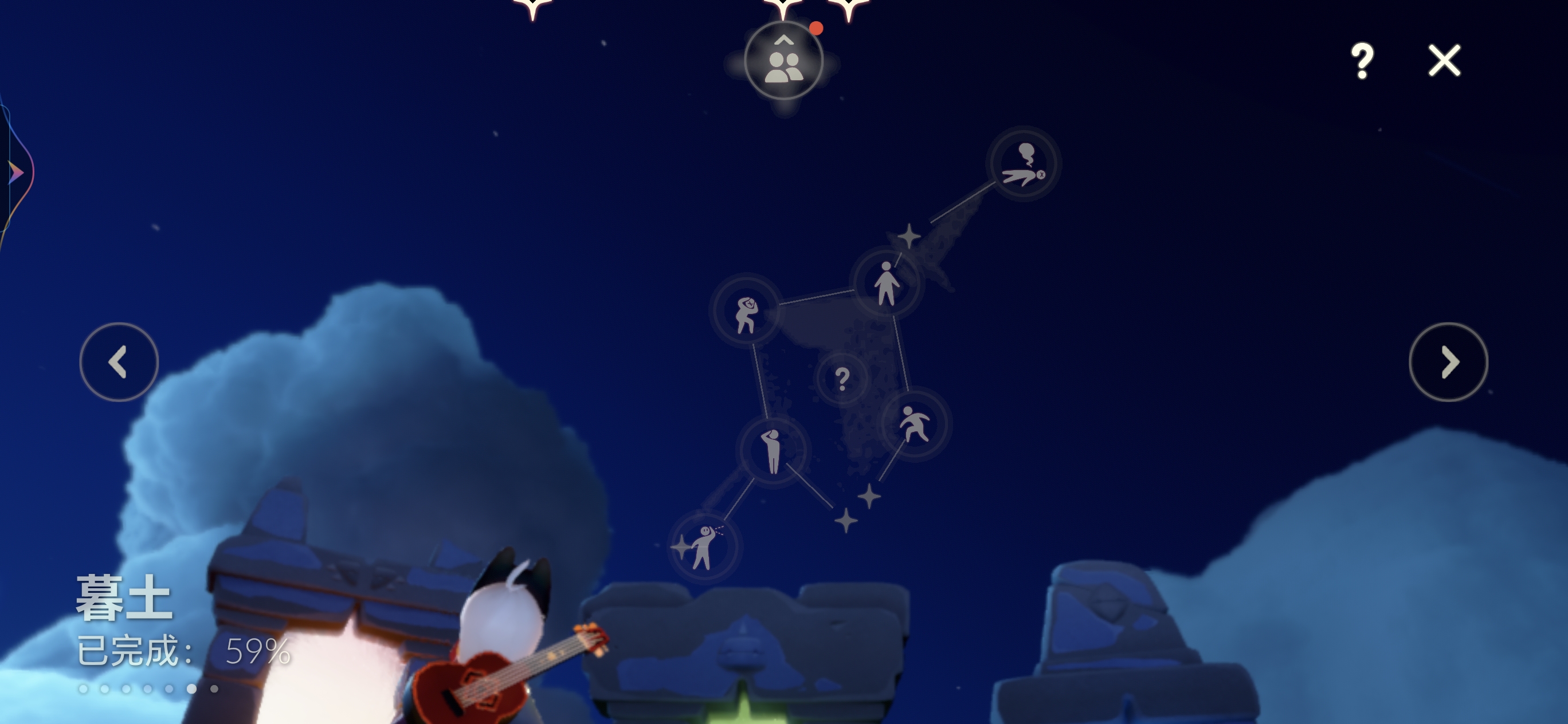Select the unknown question mark spirit

842,379
